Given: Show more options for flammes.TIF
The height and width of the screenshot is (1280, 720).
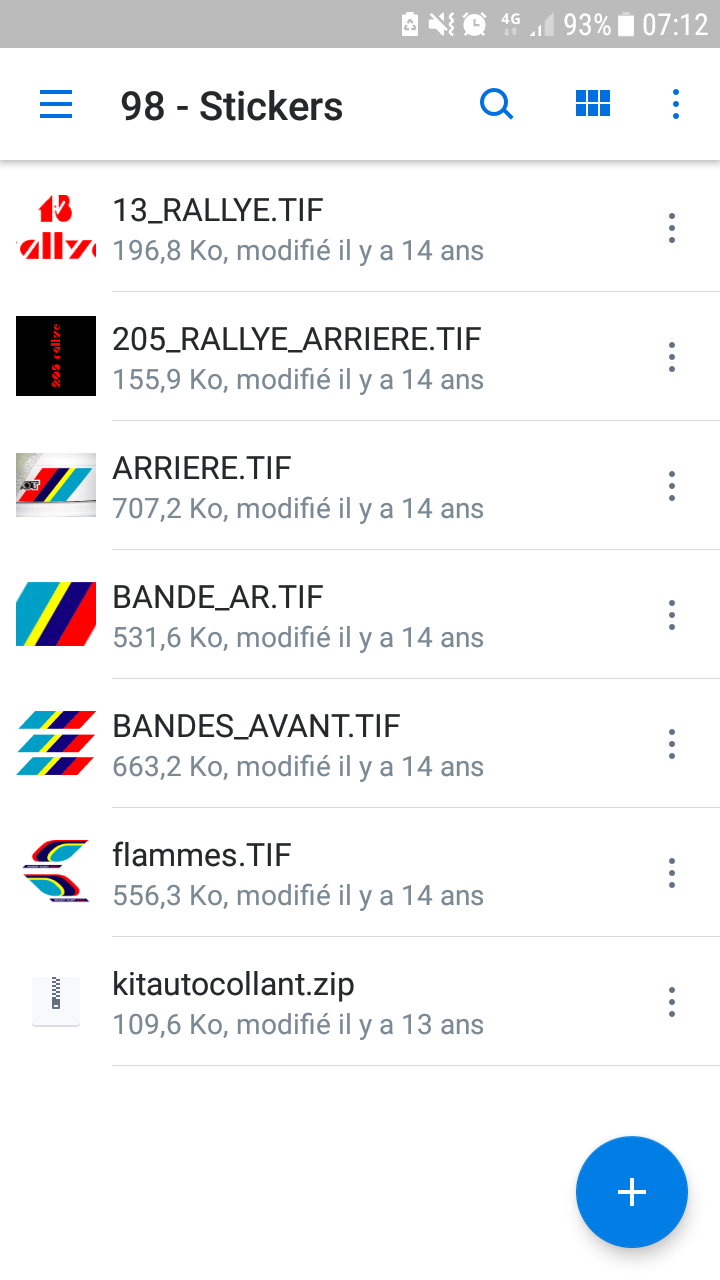Looking at the screenshot, I should (x=672, y=873).
